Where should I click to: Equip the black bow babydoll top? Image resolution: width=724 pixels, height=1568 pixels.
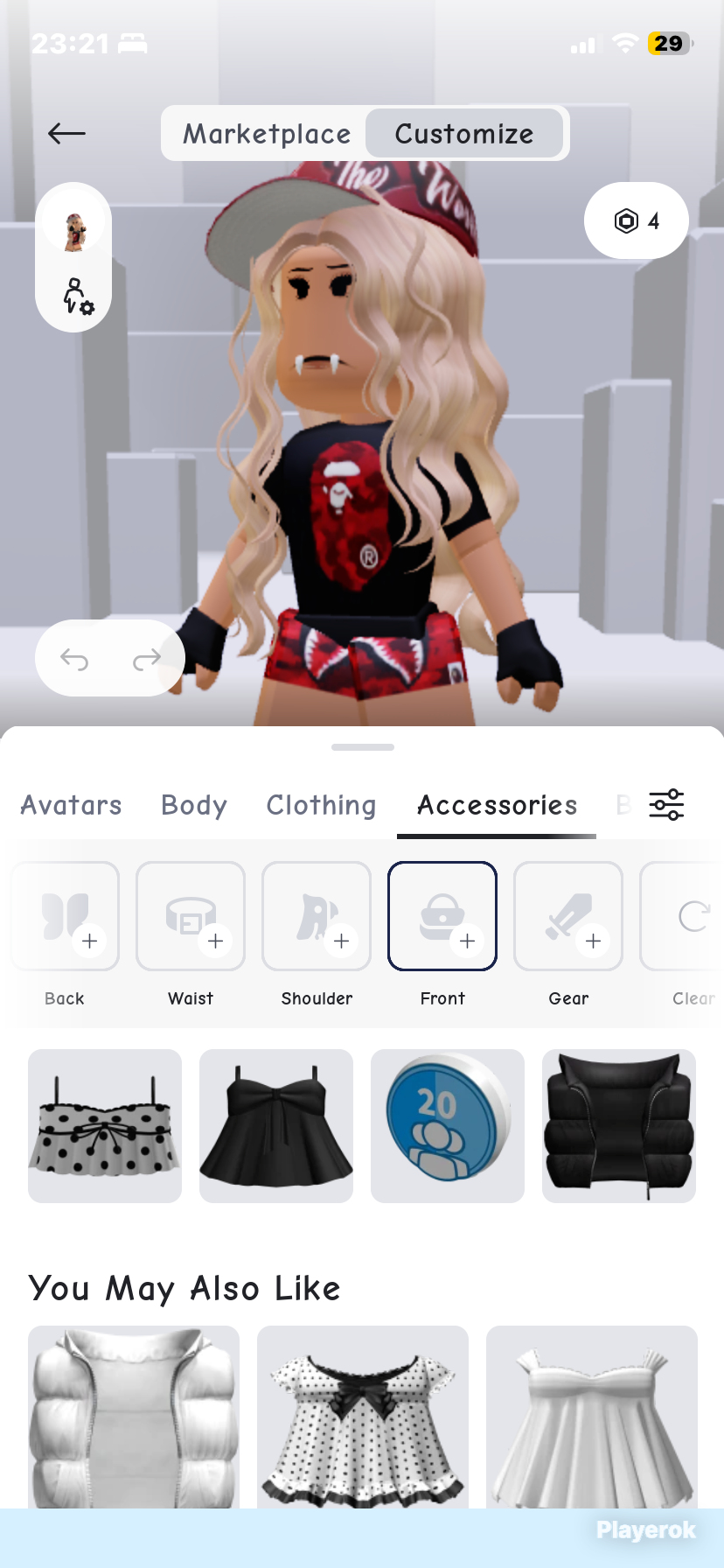tap(276, 1126)
